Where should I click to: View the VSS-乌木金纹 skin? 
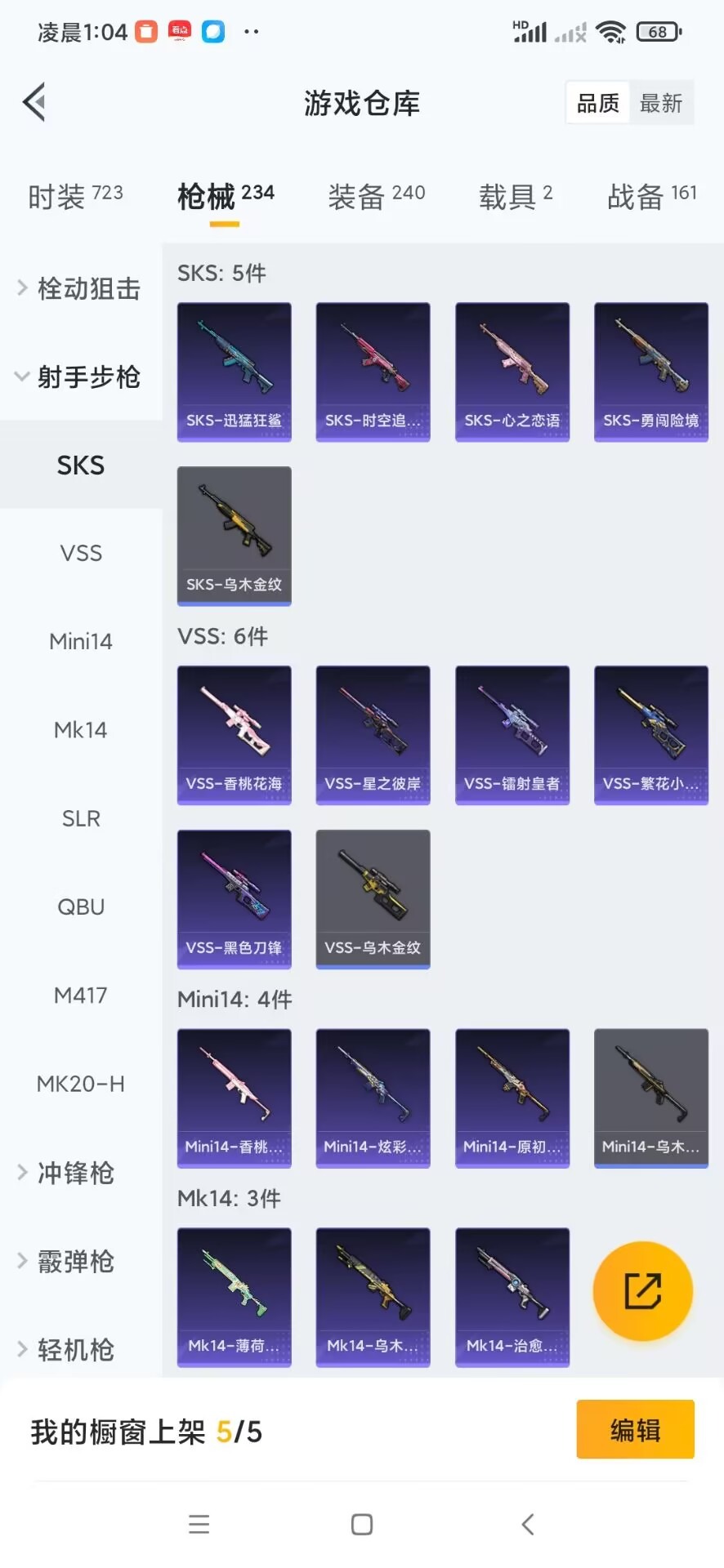click(373, 898)
